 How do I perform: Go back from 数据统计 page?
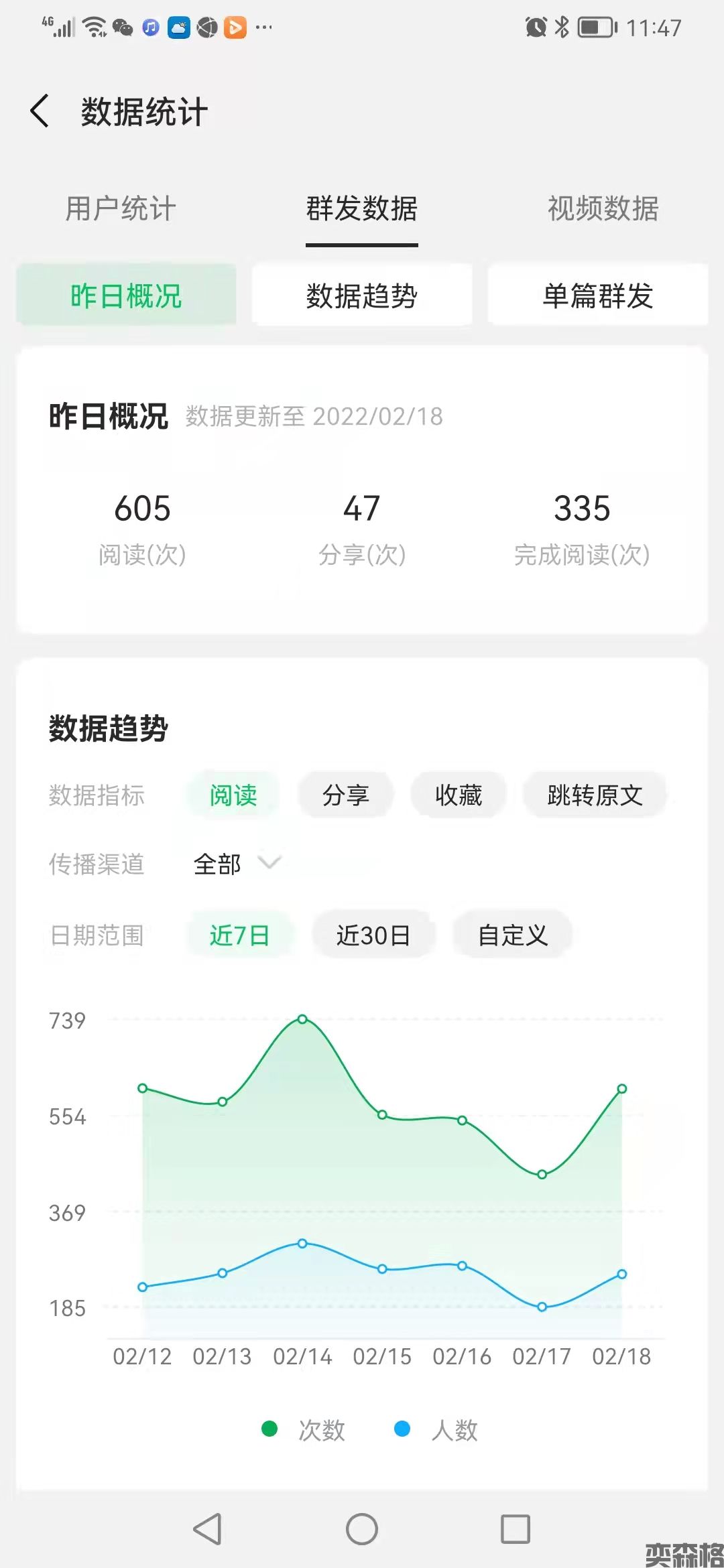coord(40,111)
